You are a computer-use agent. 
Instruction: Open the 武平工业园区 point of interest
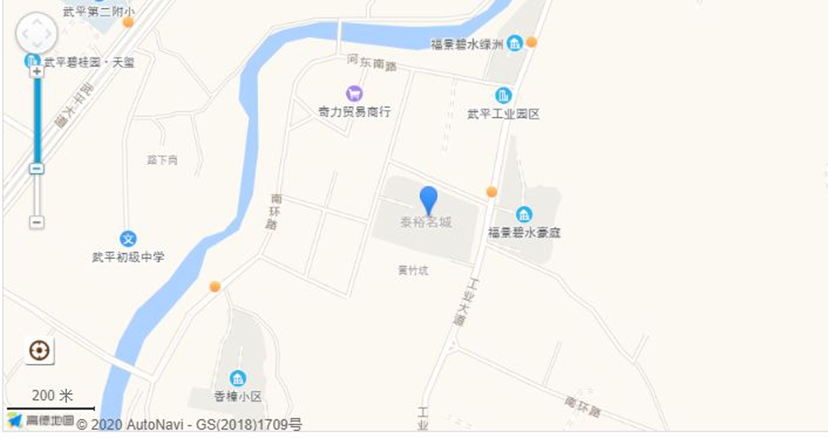tap(503, 96)
